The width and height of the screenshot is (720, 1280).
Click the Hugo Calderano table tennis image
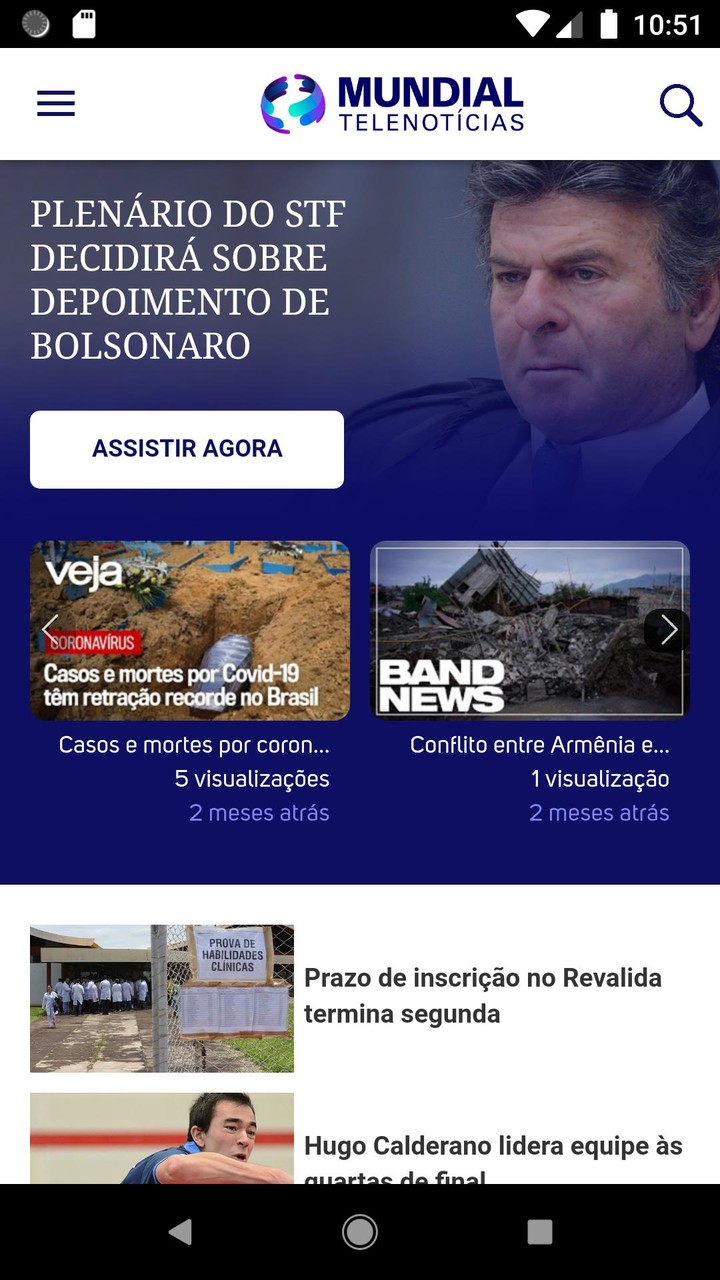tap(162, 1140)
